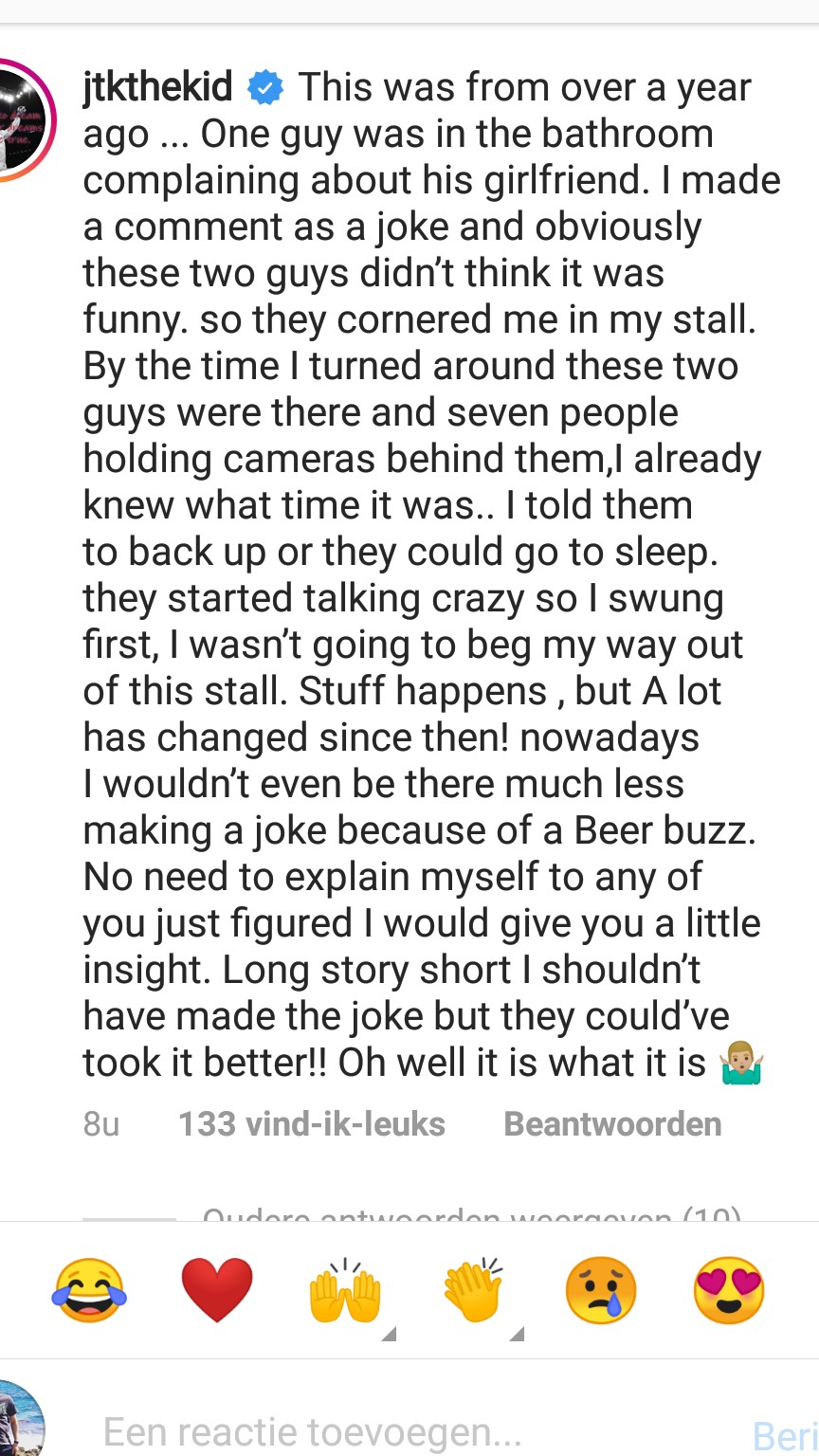The width and height of the screenshot is (819, 1456).
Task: Open the jtkthekid username link
Action: pyautogui.click(x=157, y=87)
